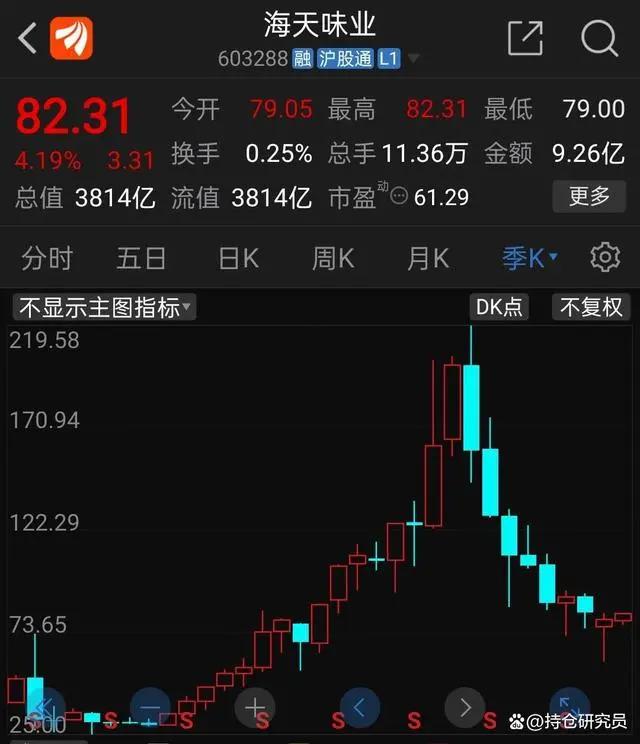Zoom in the K-line chart
This screenshot has height=744, width=640.
tap(255, 708)
